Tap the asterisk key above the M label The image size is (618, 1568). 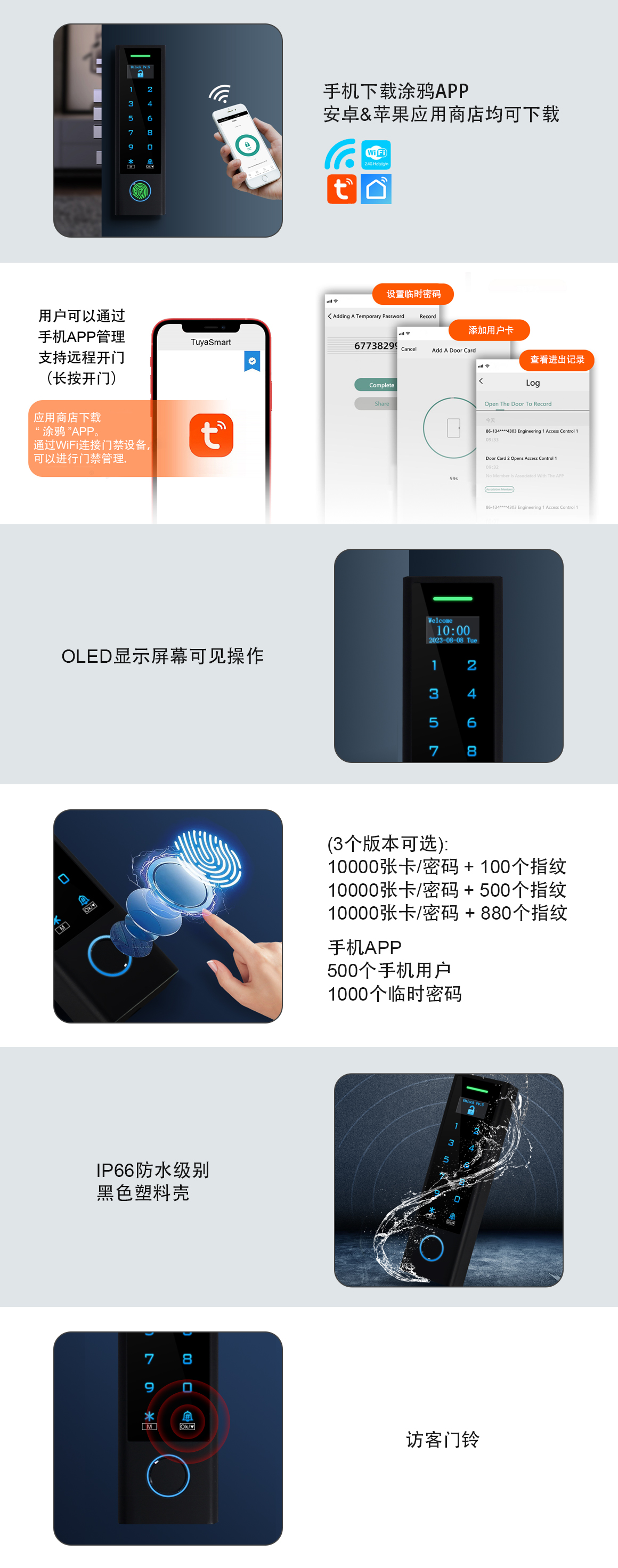point(150,1417)
